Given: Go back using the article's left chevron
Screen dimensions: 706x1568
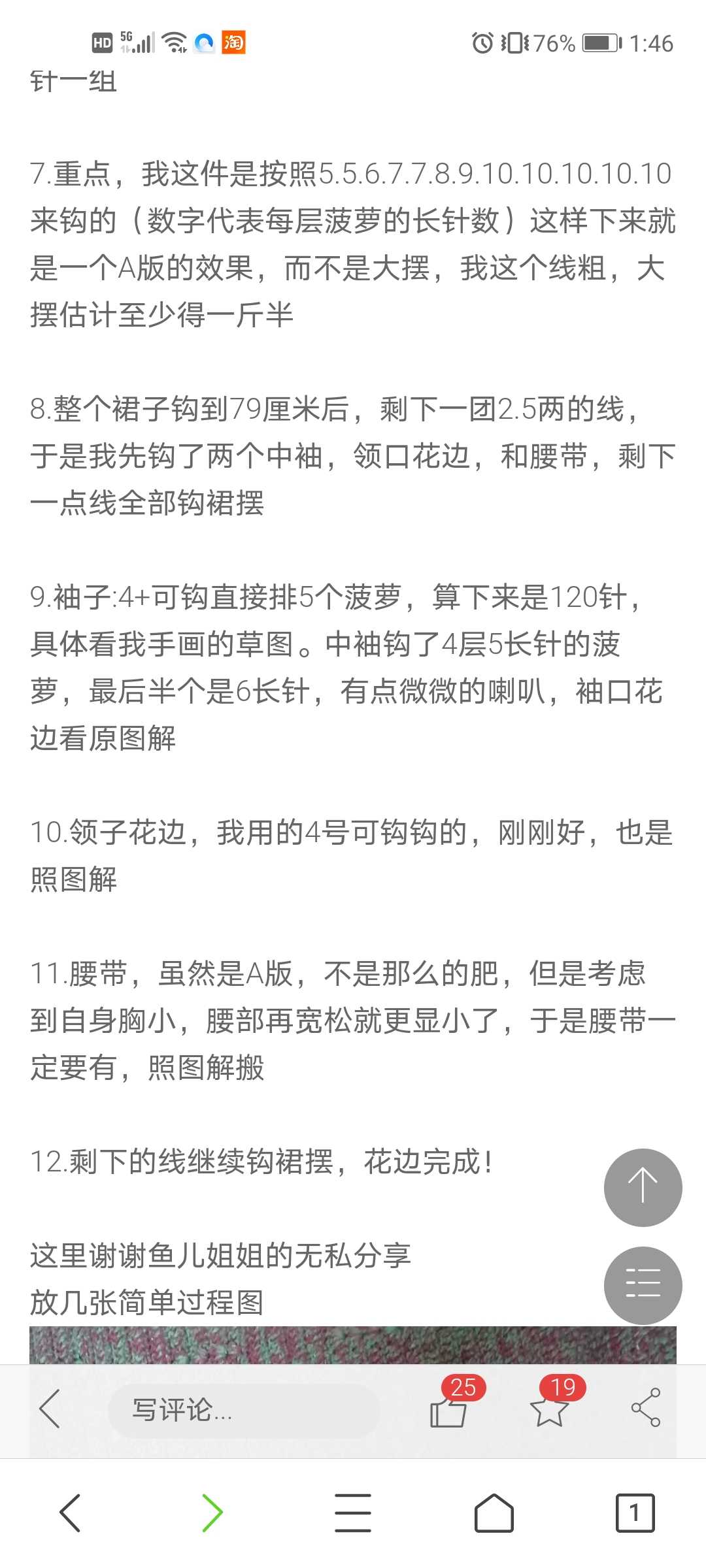Looking at the screenshot, I should (50, 1409).
